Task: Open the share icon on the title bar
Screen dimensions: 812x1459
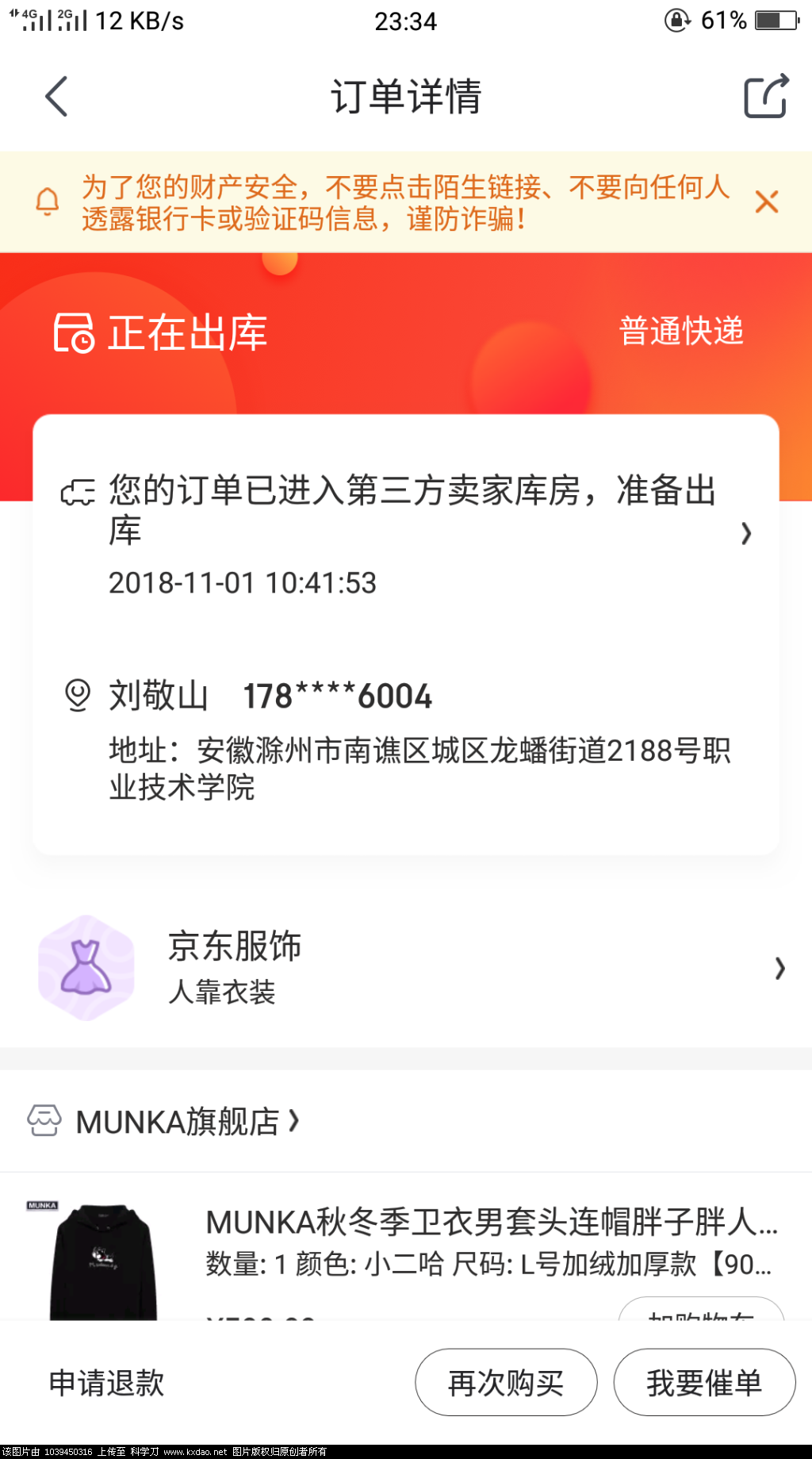Action: [x=764, y=95]
